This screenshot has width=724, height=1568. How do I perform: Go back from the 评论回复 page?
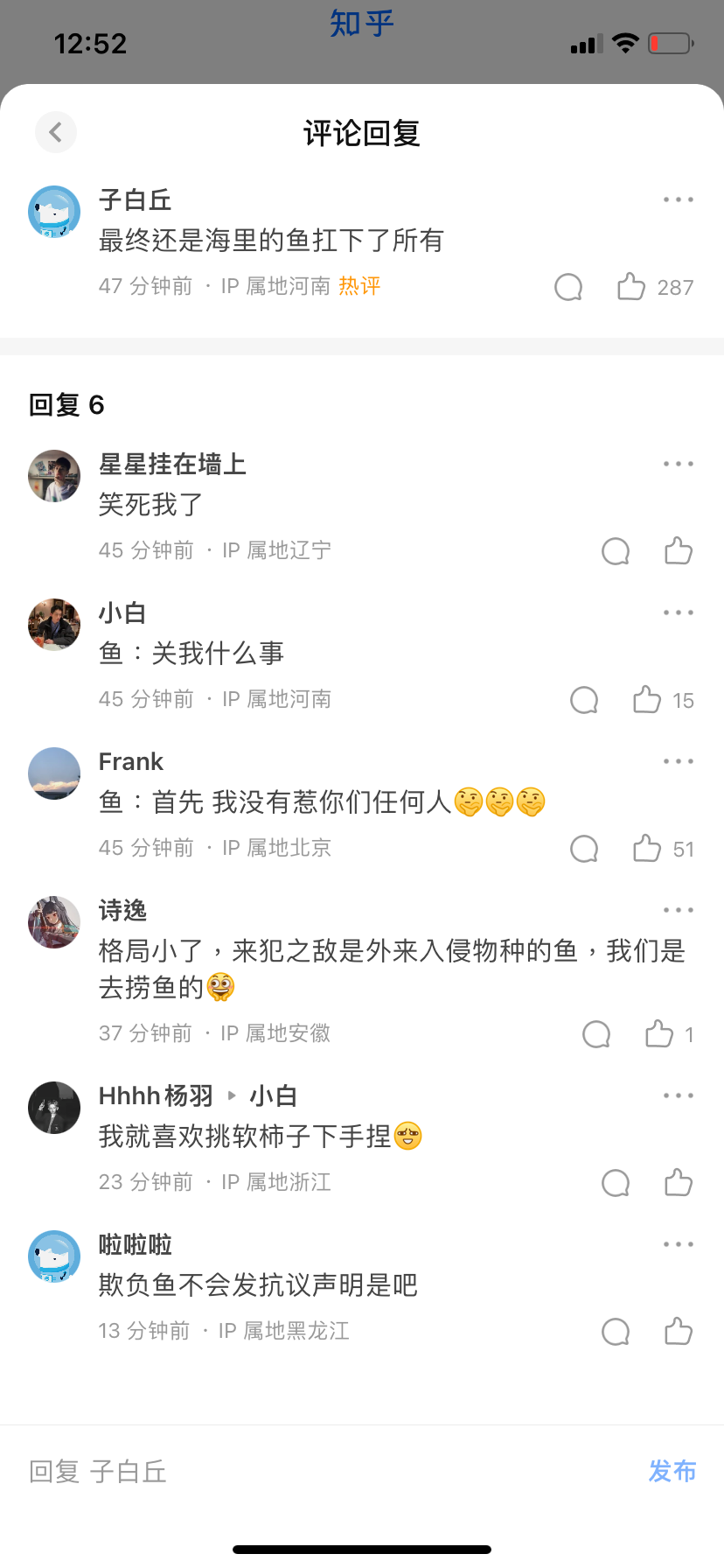[x=56, y=133]
